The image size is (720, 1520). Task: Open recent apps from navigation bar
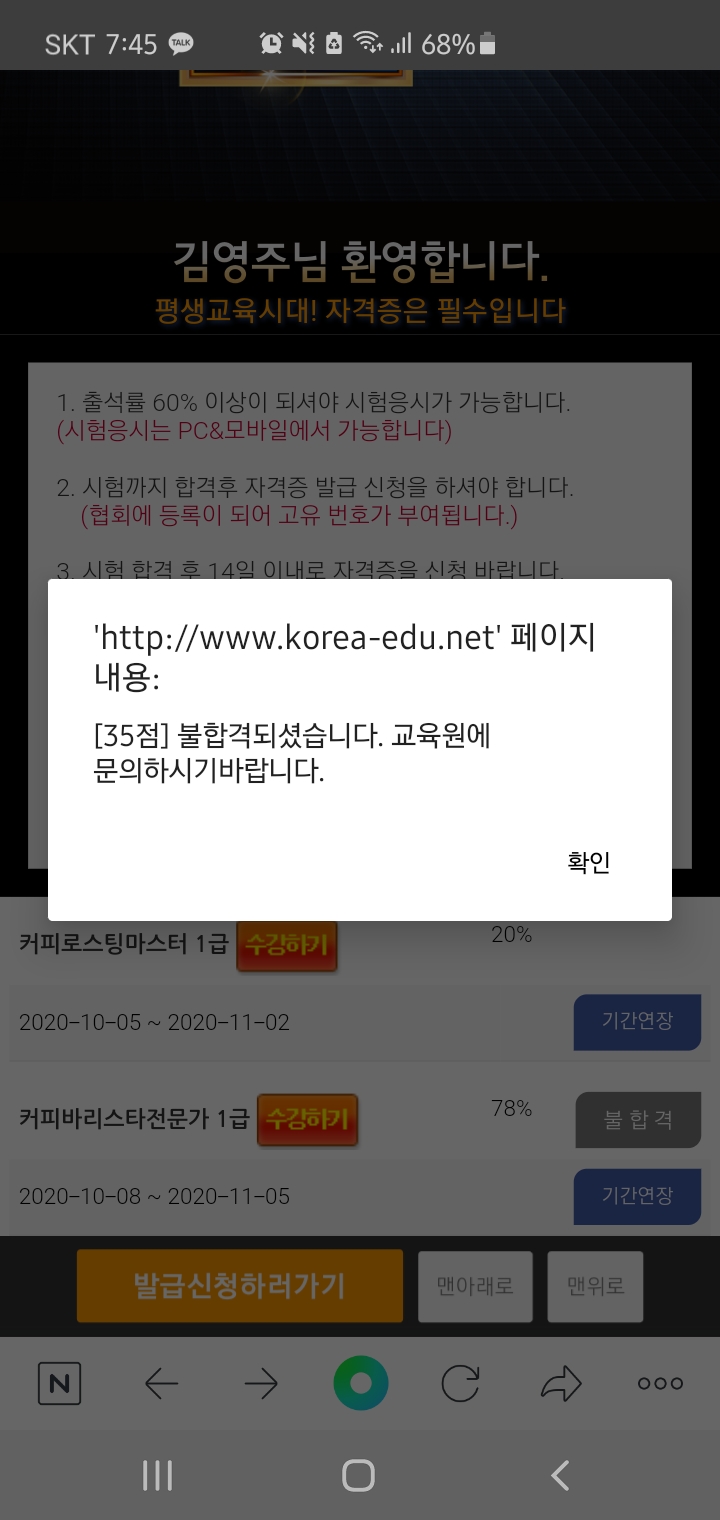pyautogui.click(x=158, y=1475)
